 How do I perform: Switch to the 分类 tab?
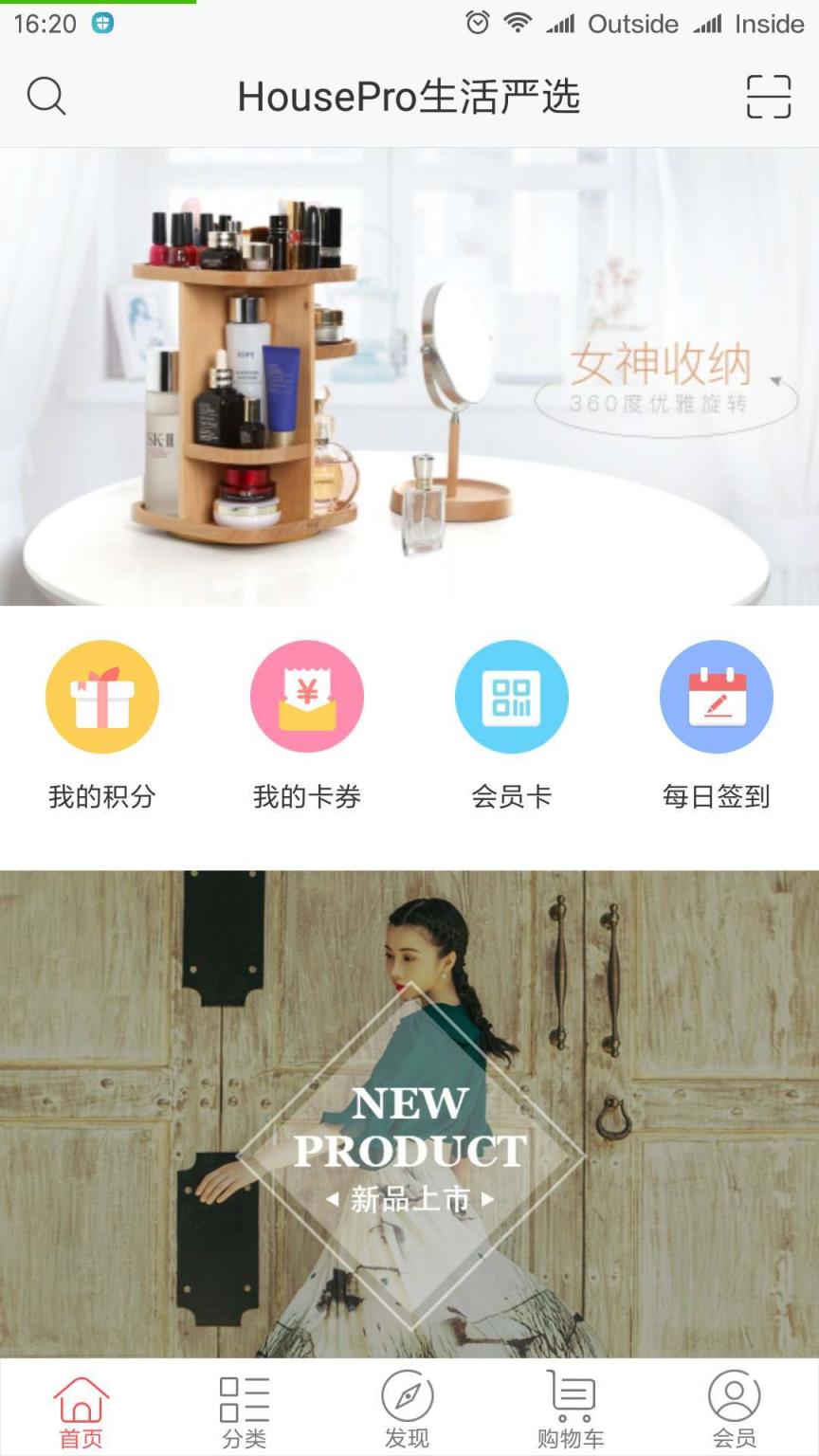click(245, 1410)
